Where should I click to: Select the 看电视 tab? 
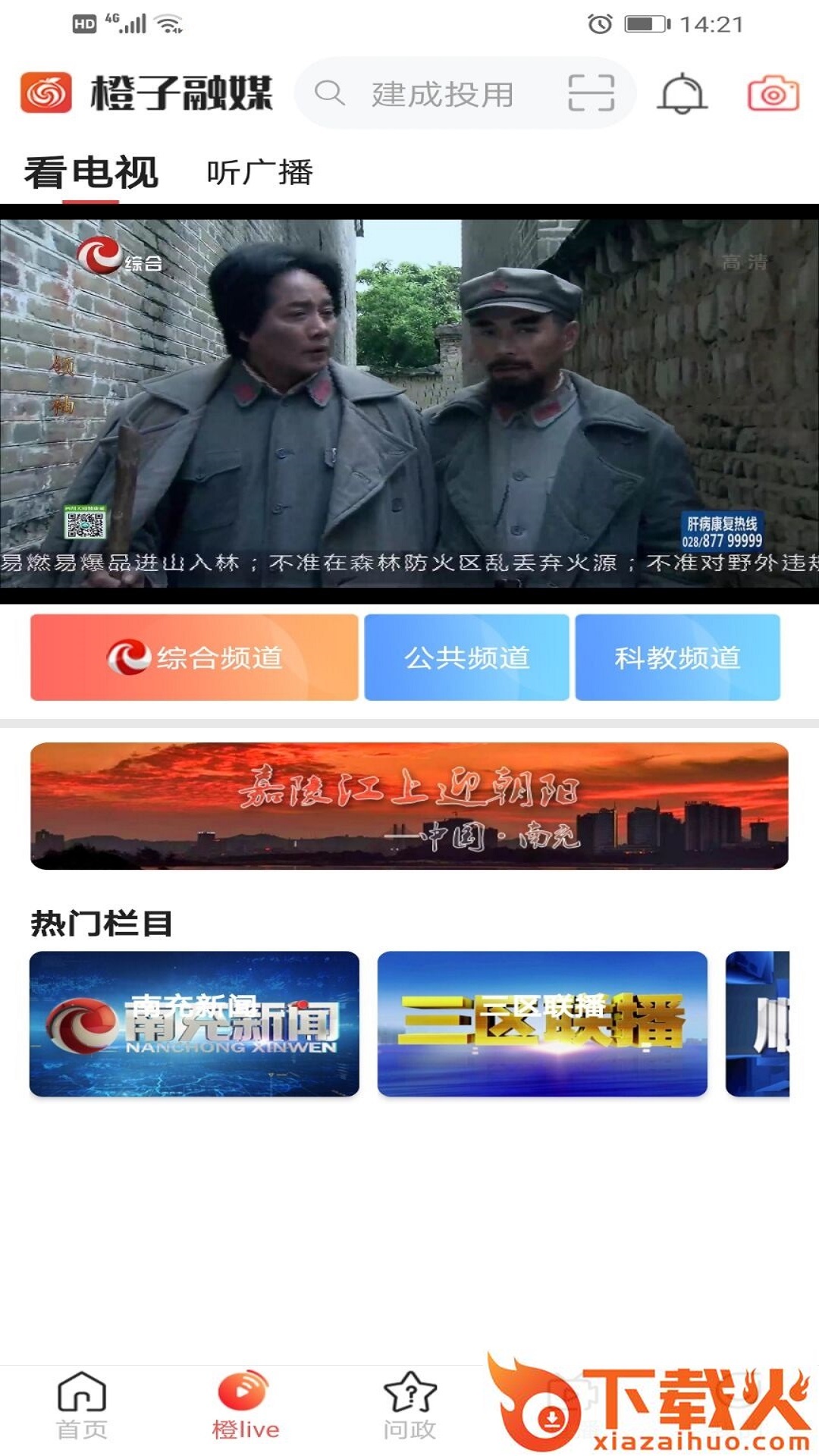coord(91,173)
